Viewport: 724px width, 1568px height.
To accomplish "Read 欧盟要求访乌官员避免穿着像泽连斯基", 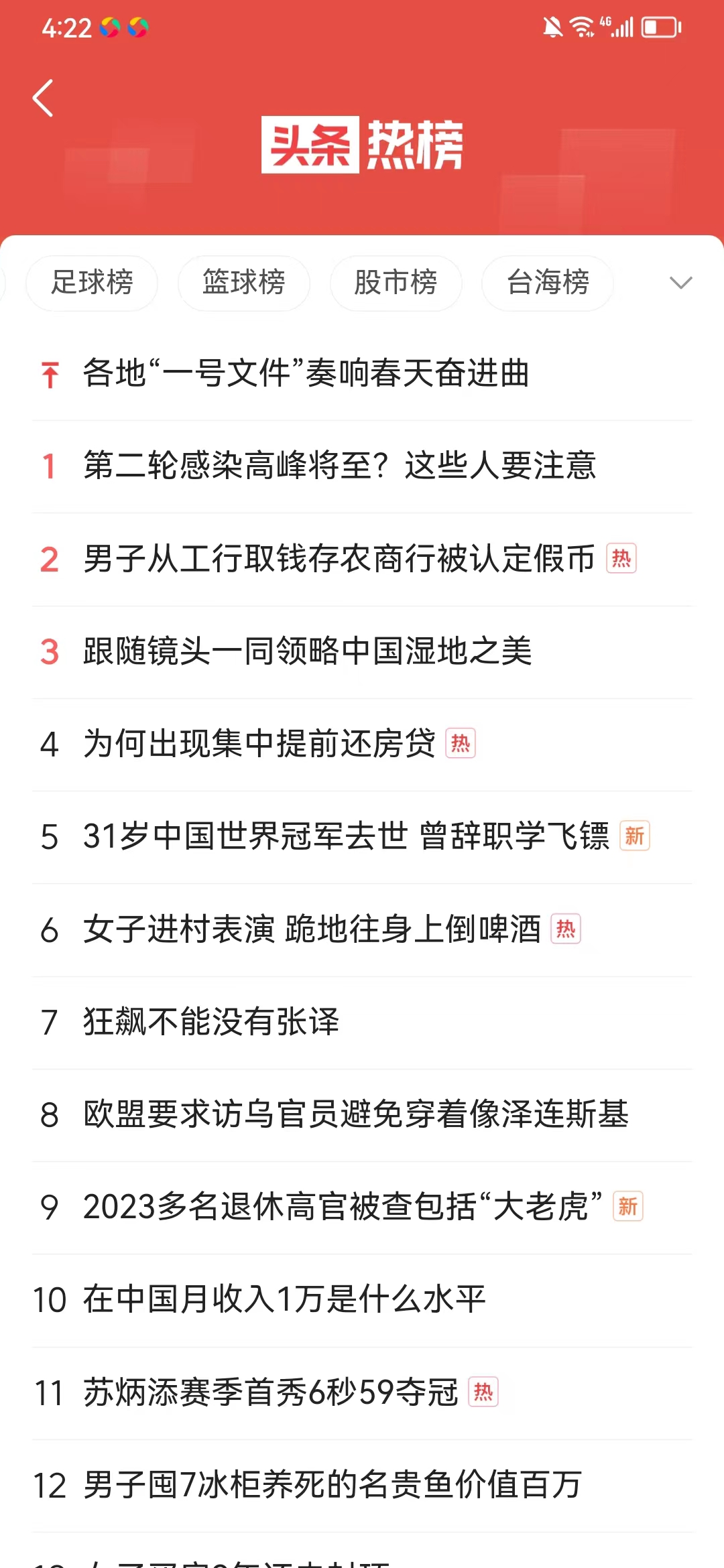I will (x=355, y=1114).
